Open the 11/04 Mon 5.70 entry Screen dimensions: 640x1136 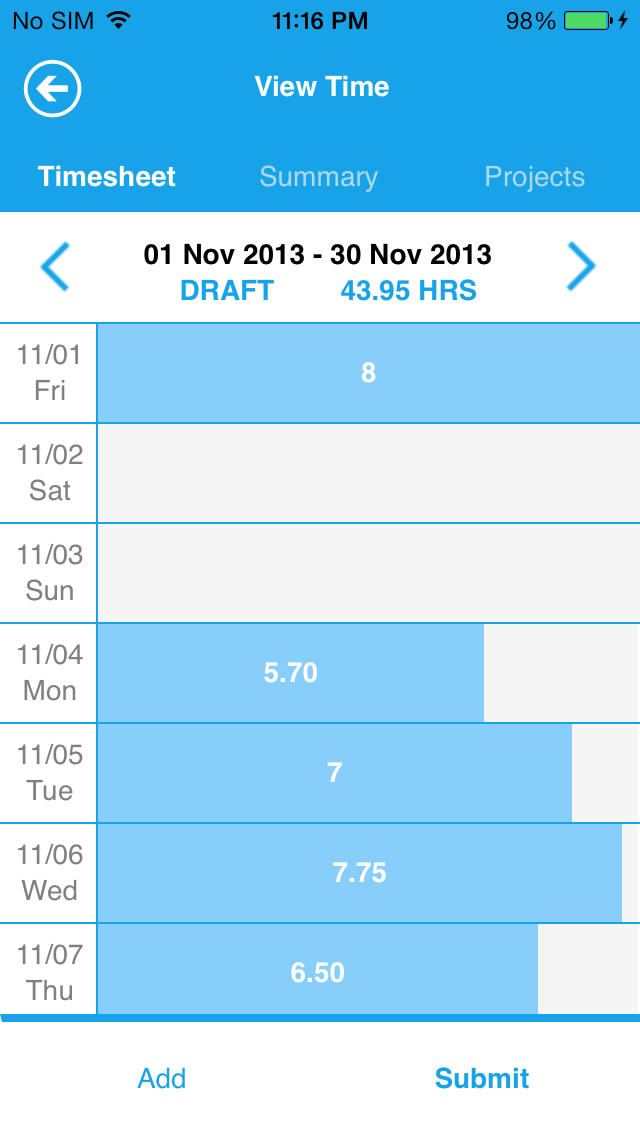(291, 673)
